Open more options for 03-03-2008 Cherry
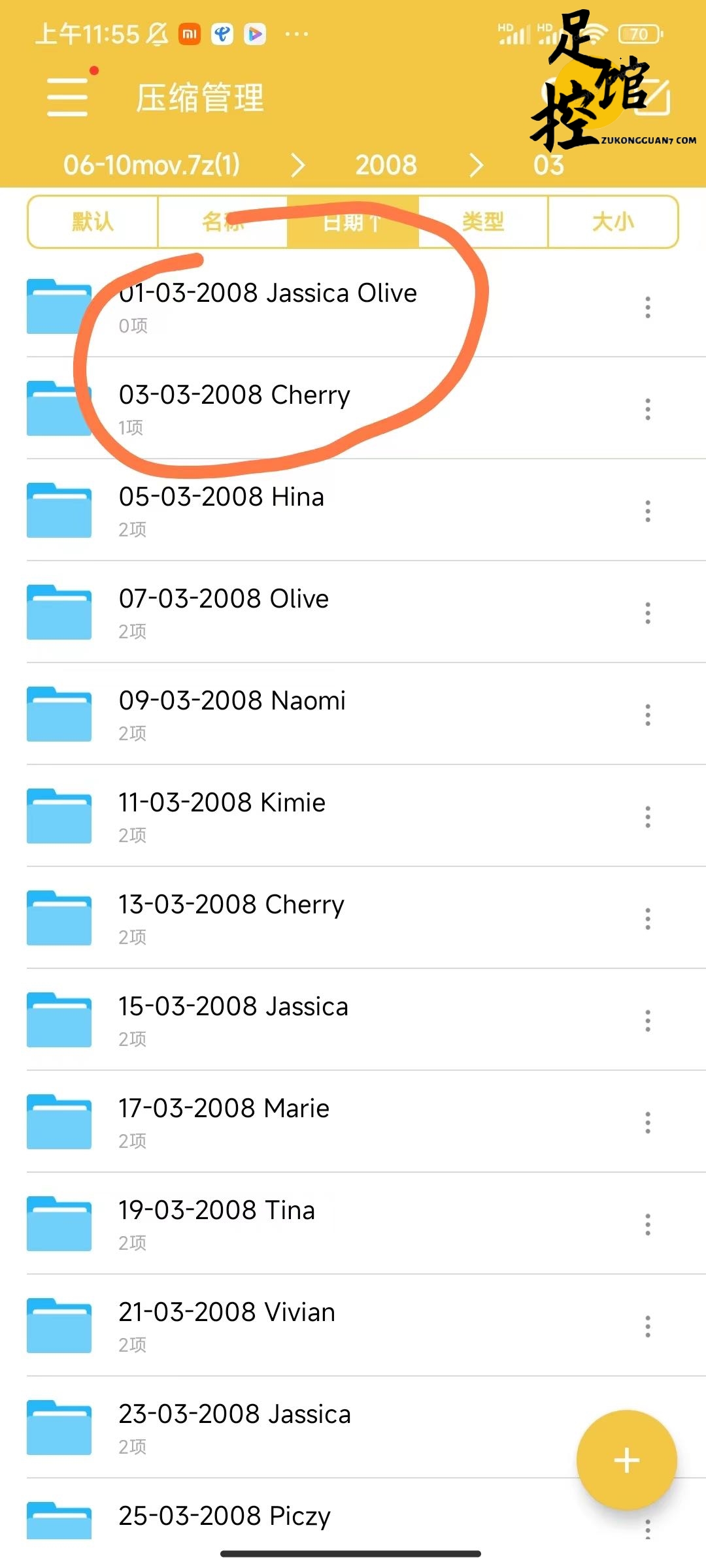Viewport: 706px width, 1568px height. (x=648, y=409)
